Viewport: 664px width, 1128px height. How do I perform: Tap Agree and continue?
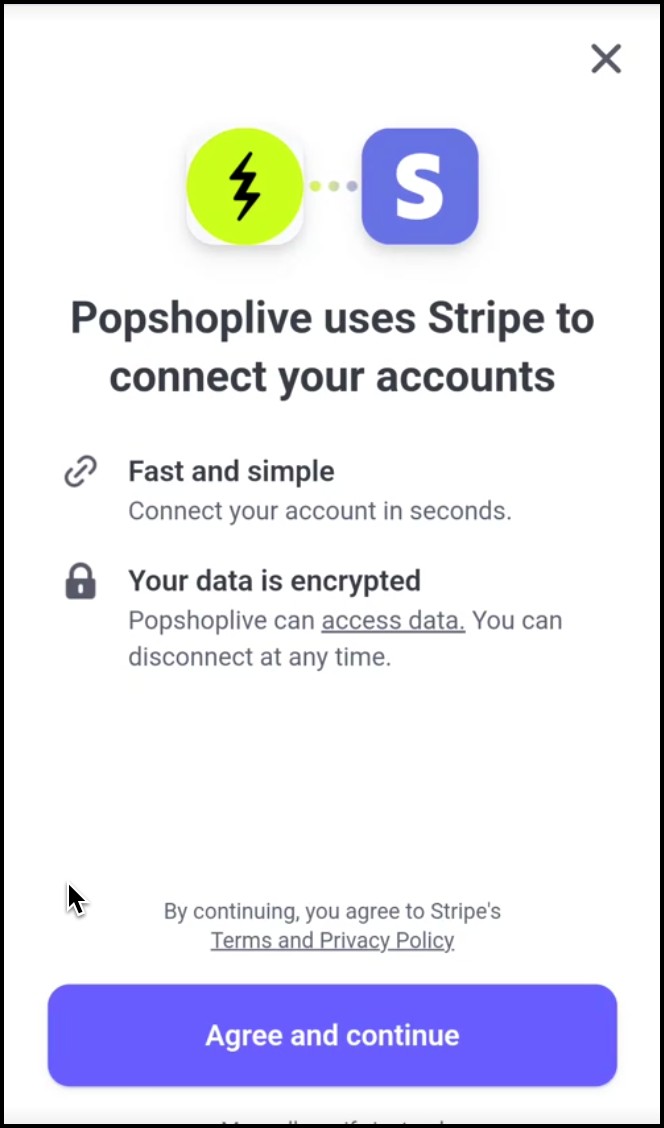click(332, 1035)
